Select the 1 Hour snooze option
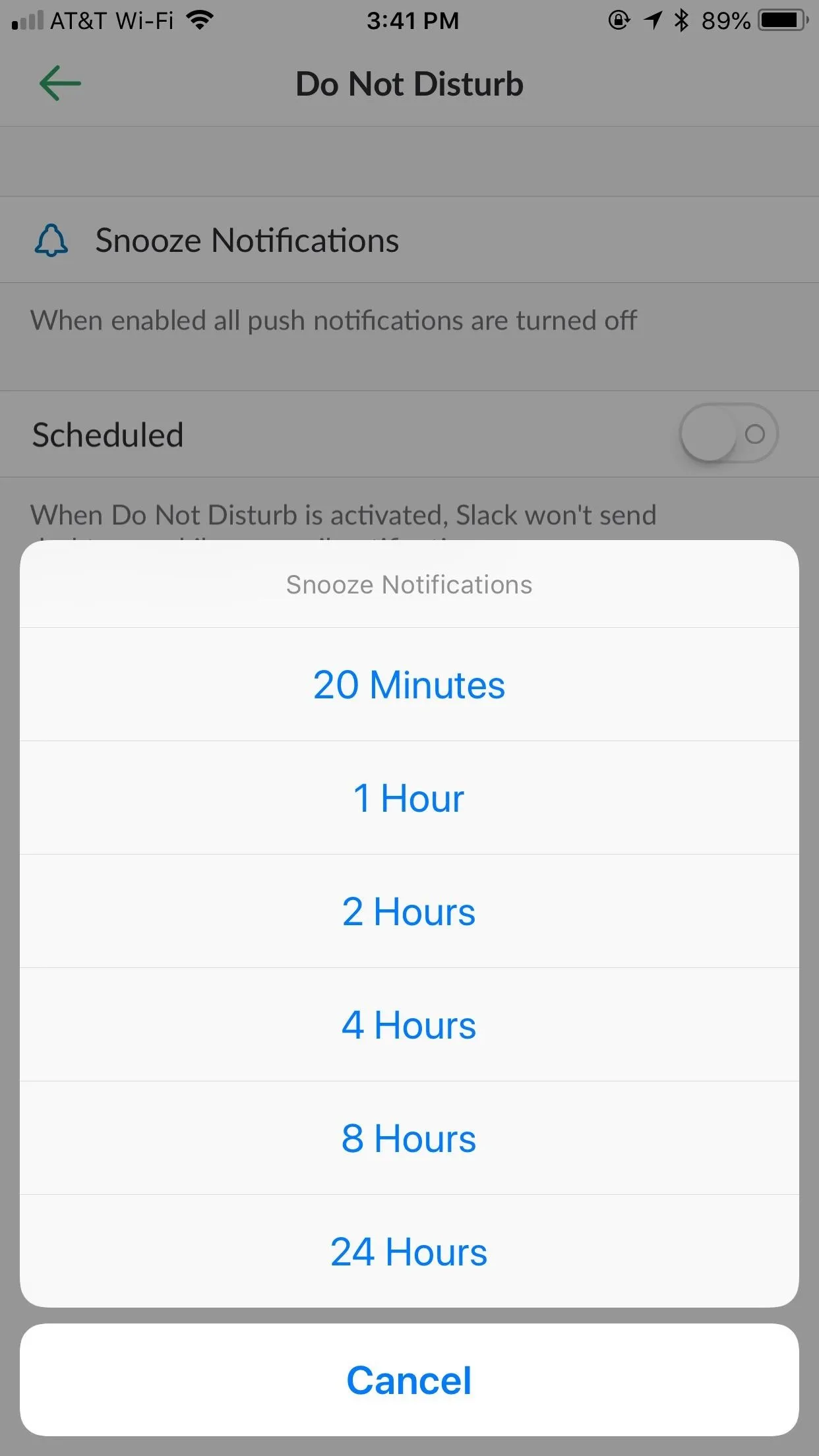This screenshot has width=819, height=1456. (x=409, y=798)
